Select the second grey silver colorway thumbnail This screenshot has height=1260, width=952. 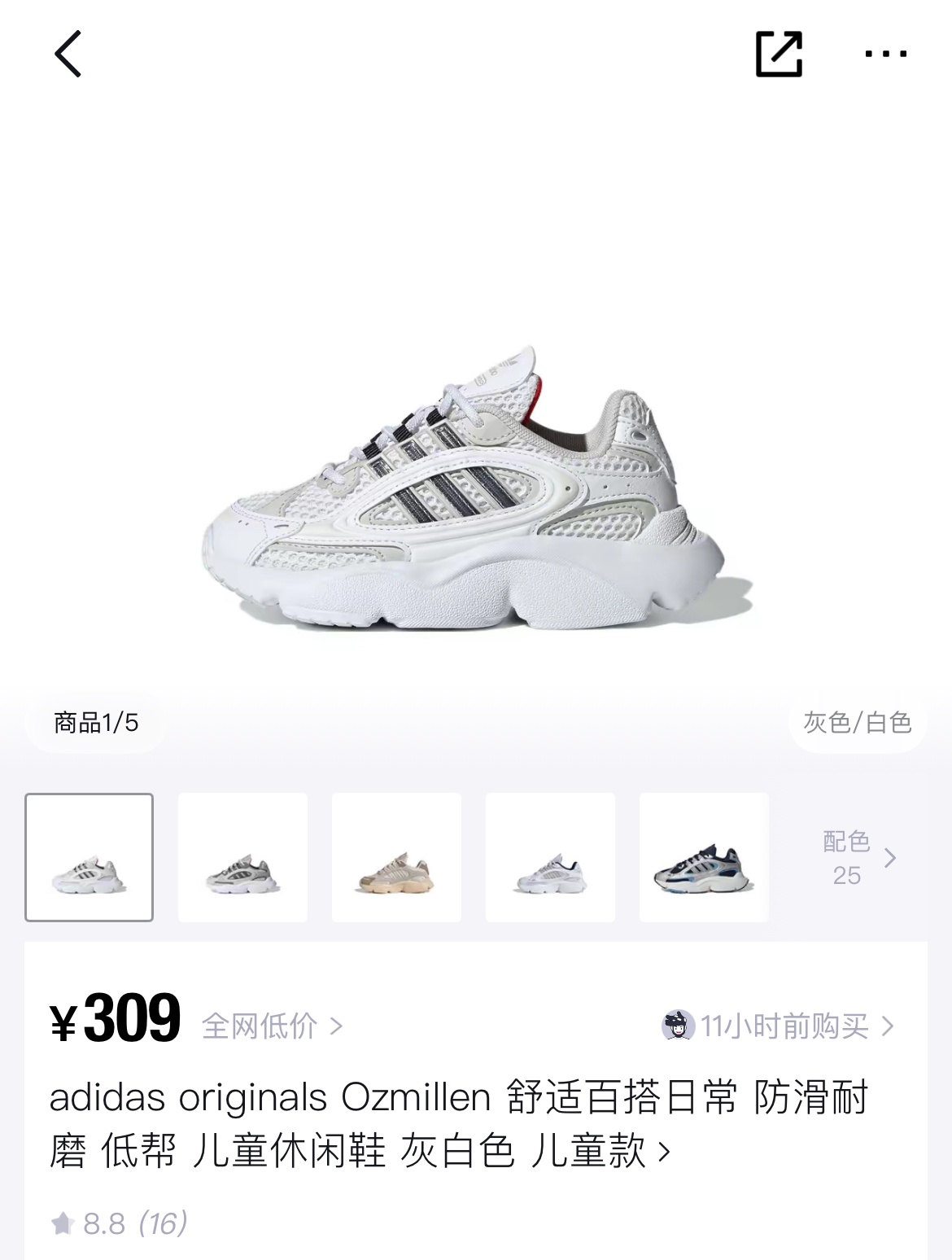click(242, 857)
